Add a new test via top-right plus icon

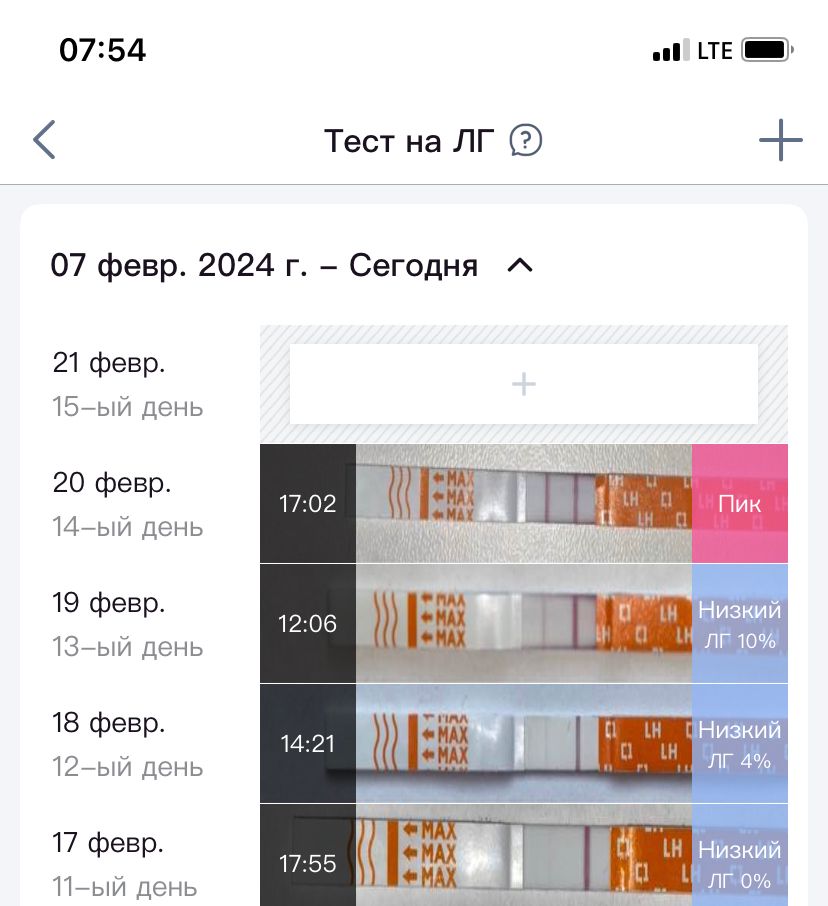tap(781, 140)
